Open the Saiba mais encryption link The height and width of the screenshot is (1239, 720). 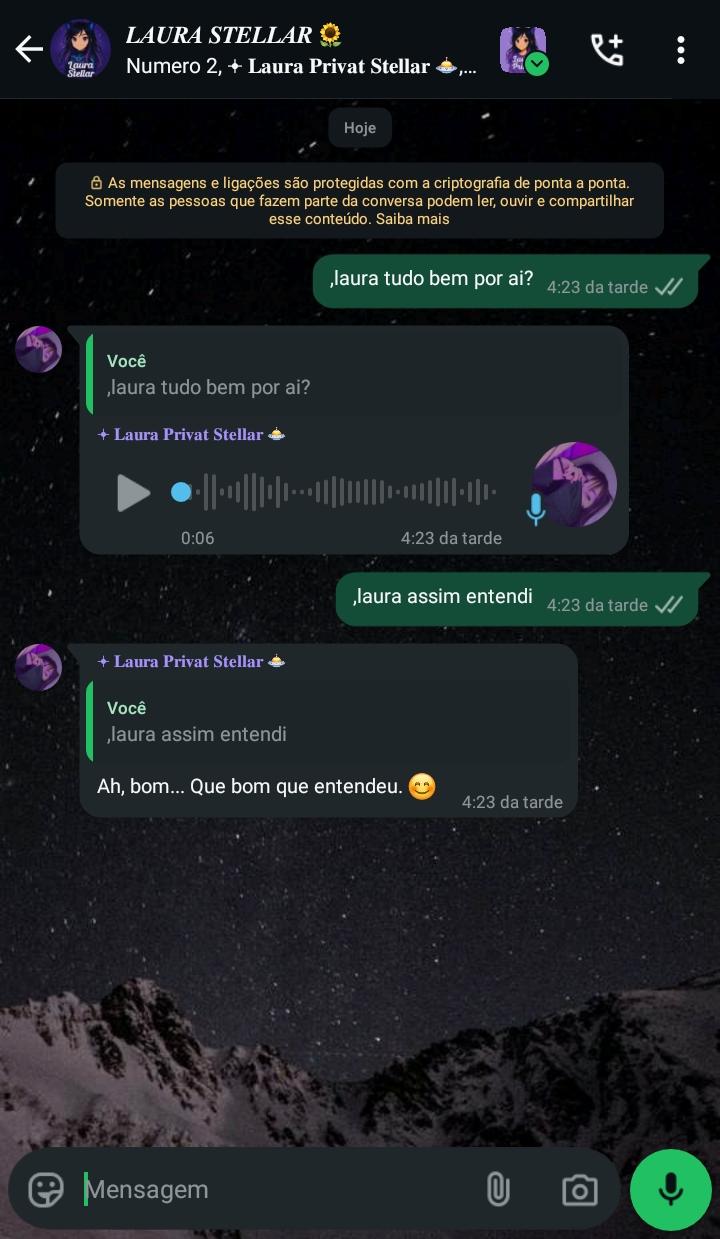[x=413, y=219]
